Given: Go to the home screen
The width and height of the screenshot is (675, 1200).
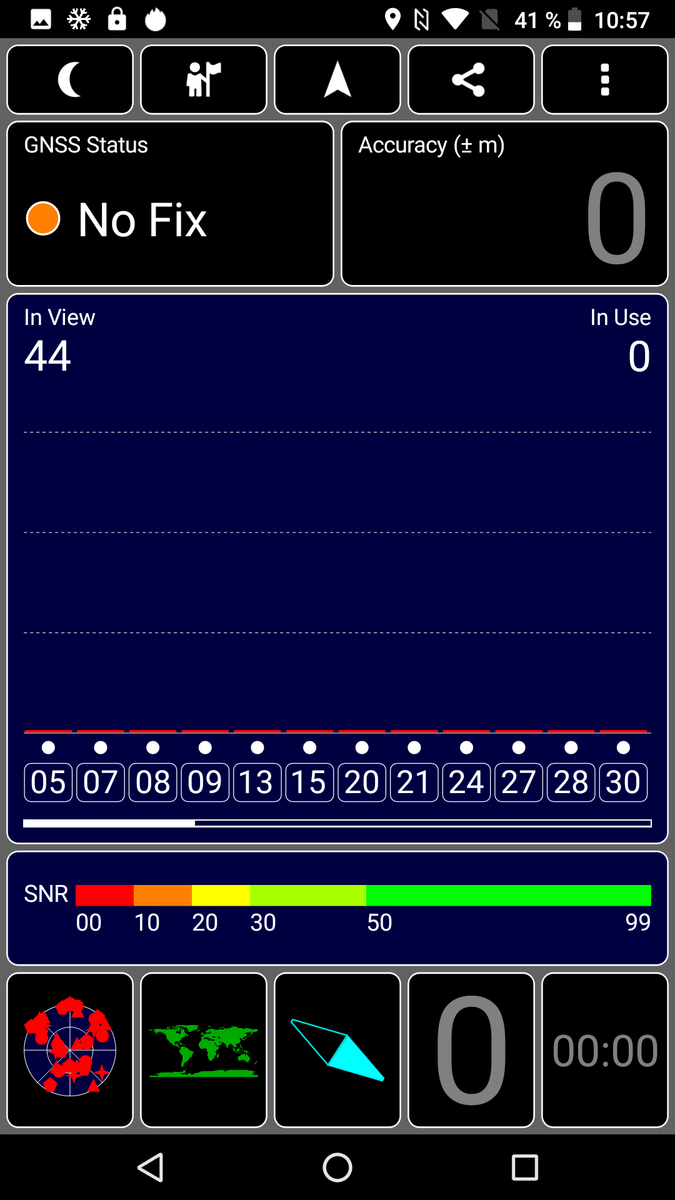Looking at the screenshot, I should 337,1167.
